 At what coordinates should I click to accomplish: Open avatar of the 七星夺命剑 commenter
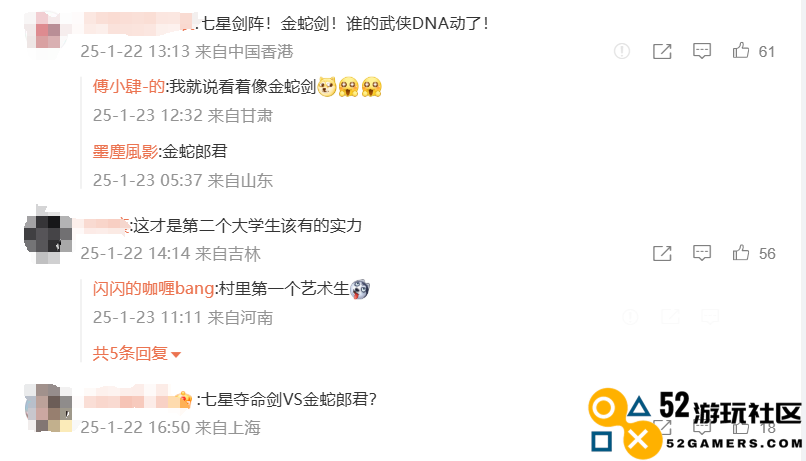(x=46, y=406)
